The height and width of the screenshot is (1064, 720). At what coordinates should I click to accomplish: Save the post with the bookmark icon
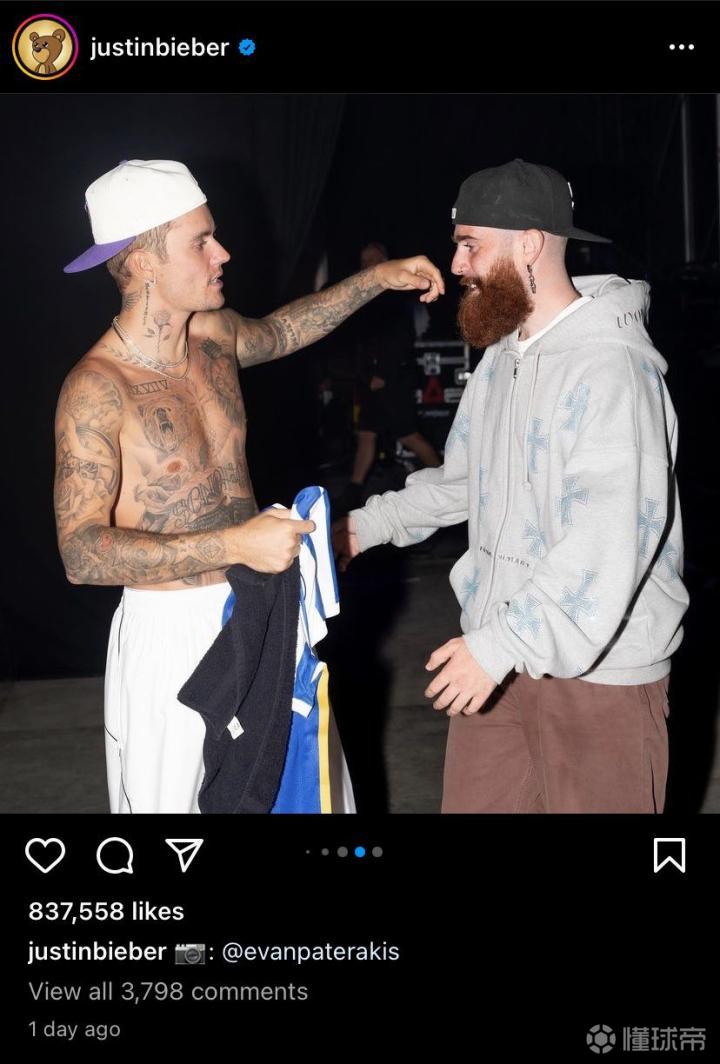click(x=669, y=855)
